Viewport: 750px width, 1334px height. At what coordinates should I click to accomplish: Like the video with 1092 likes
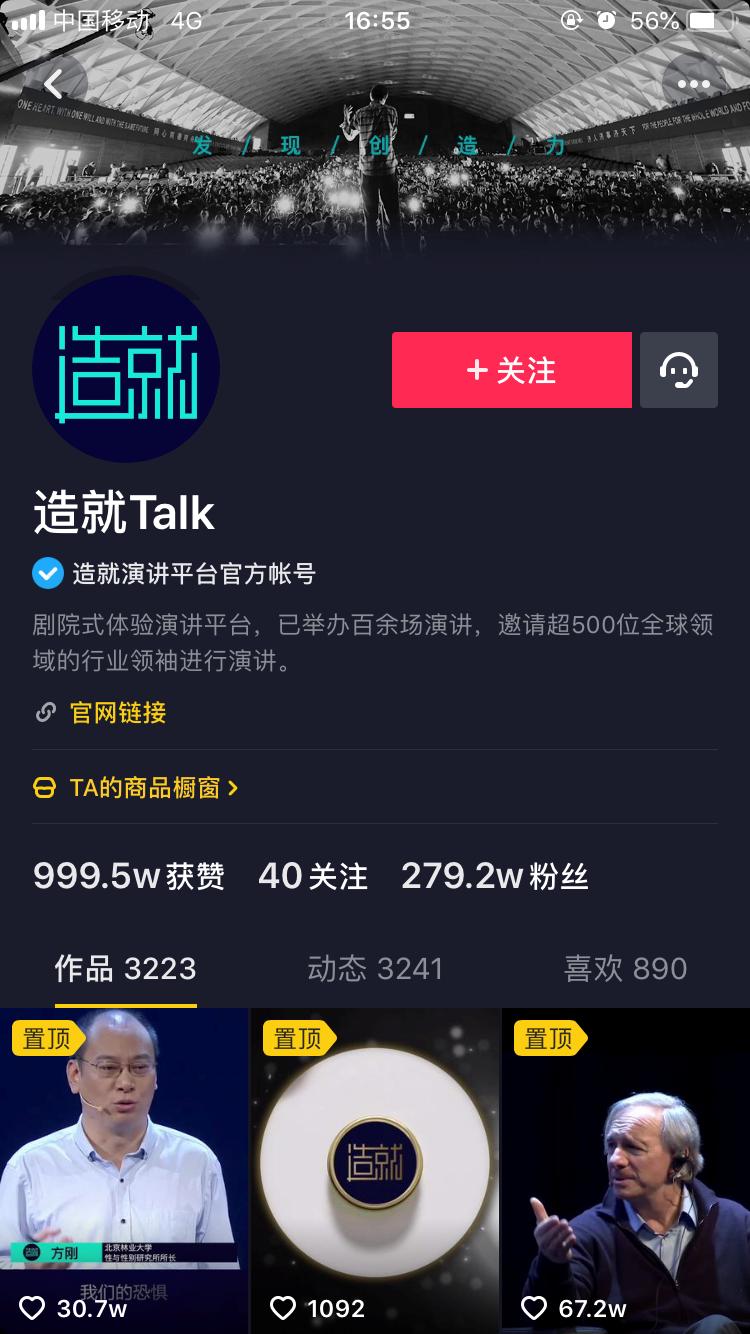click(x=285, y=1307)
